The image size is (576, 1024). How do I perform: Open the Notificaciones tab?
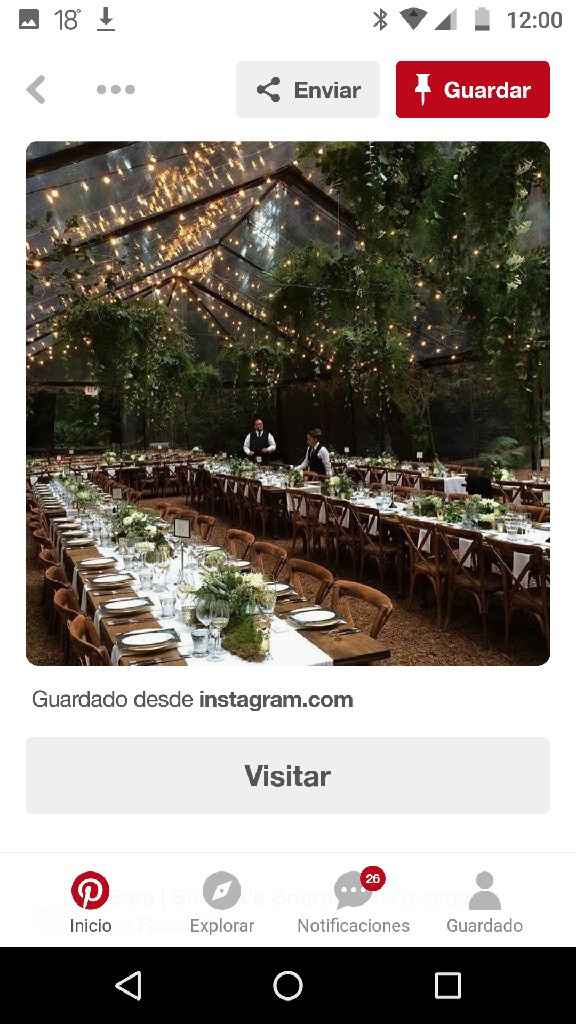point(353,902)
